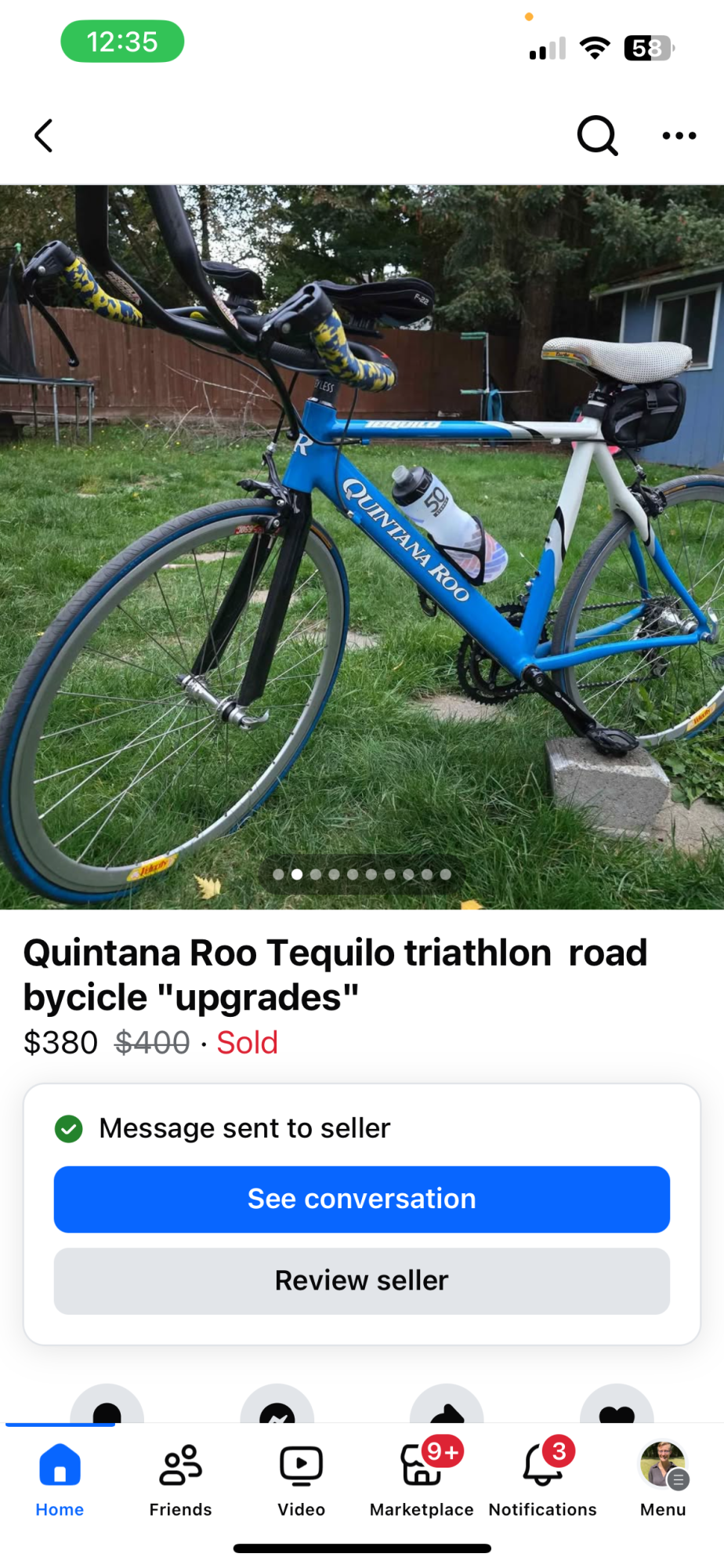This screenshot has width=724, height=1568.
Task: Tap the green 12:35 status pill
Action: click(x=121, y=41)
